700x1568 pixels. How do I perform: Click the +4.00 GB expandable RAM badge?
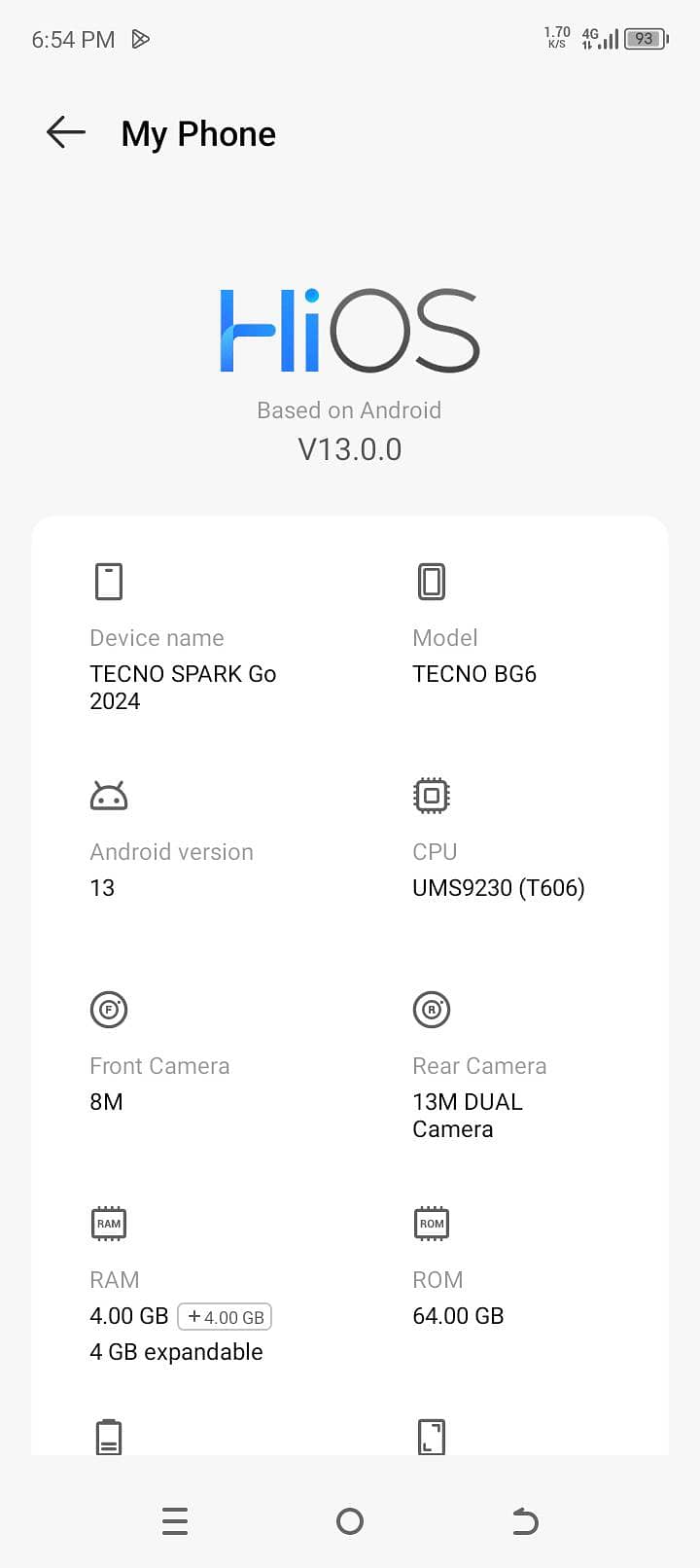point(225,1315)
